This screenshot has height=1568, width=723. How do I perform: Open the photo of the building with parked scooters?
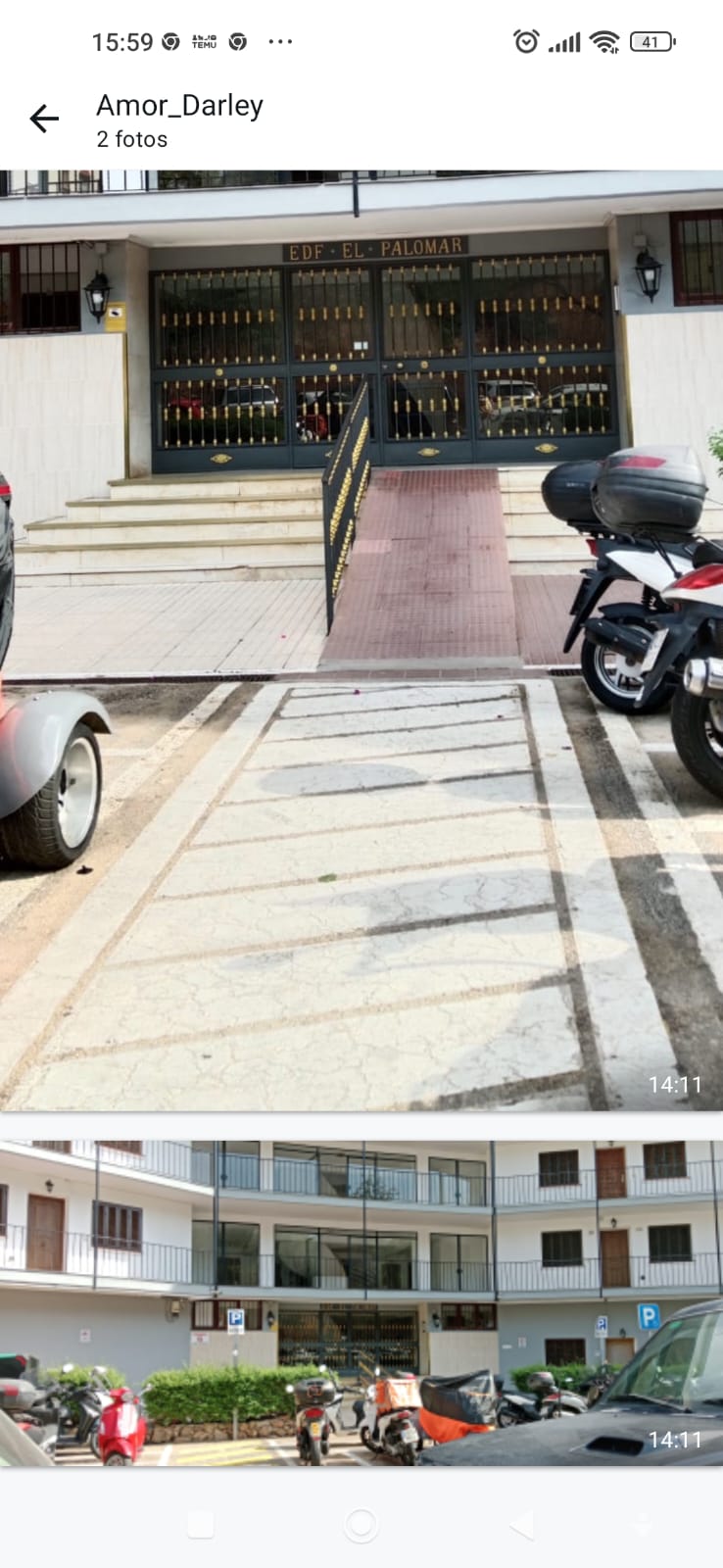[361, 1301]
